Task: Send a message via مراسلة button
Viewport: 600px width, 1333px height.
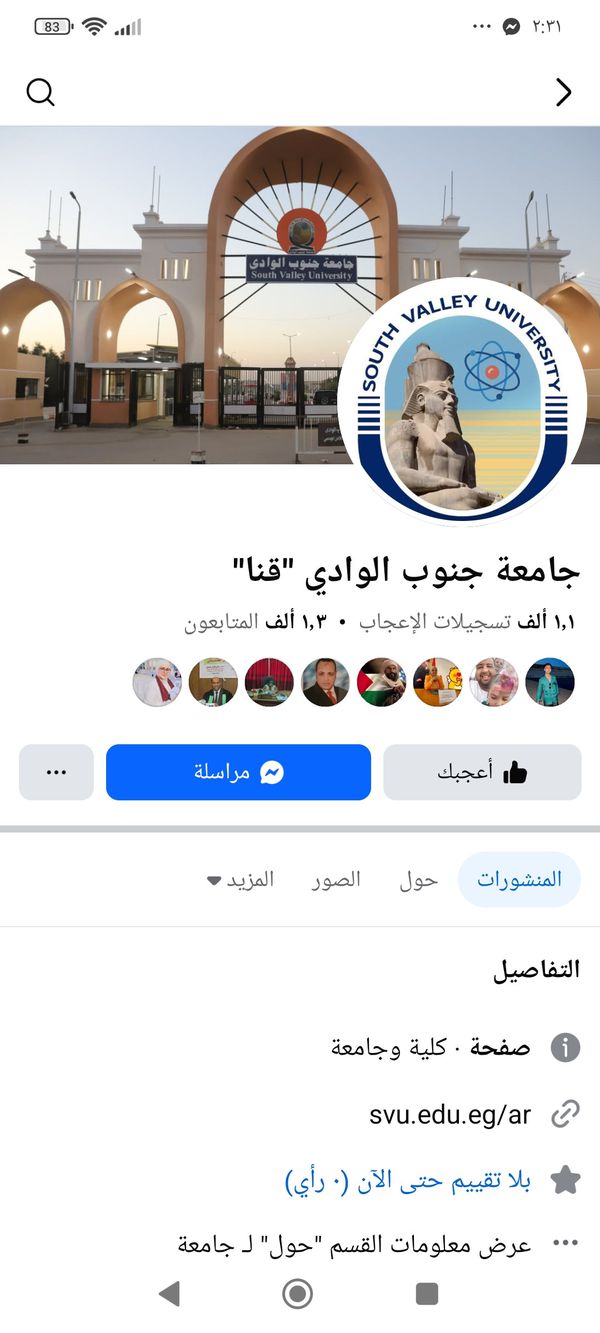Action: [x=238, y=772]
